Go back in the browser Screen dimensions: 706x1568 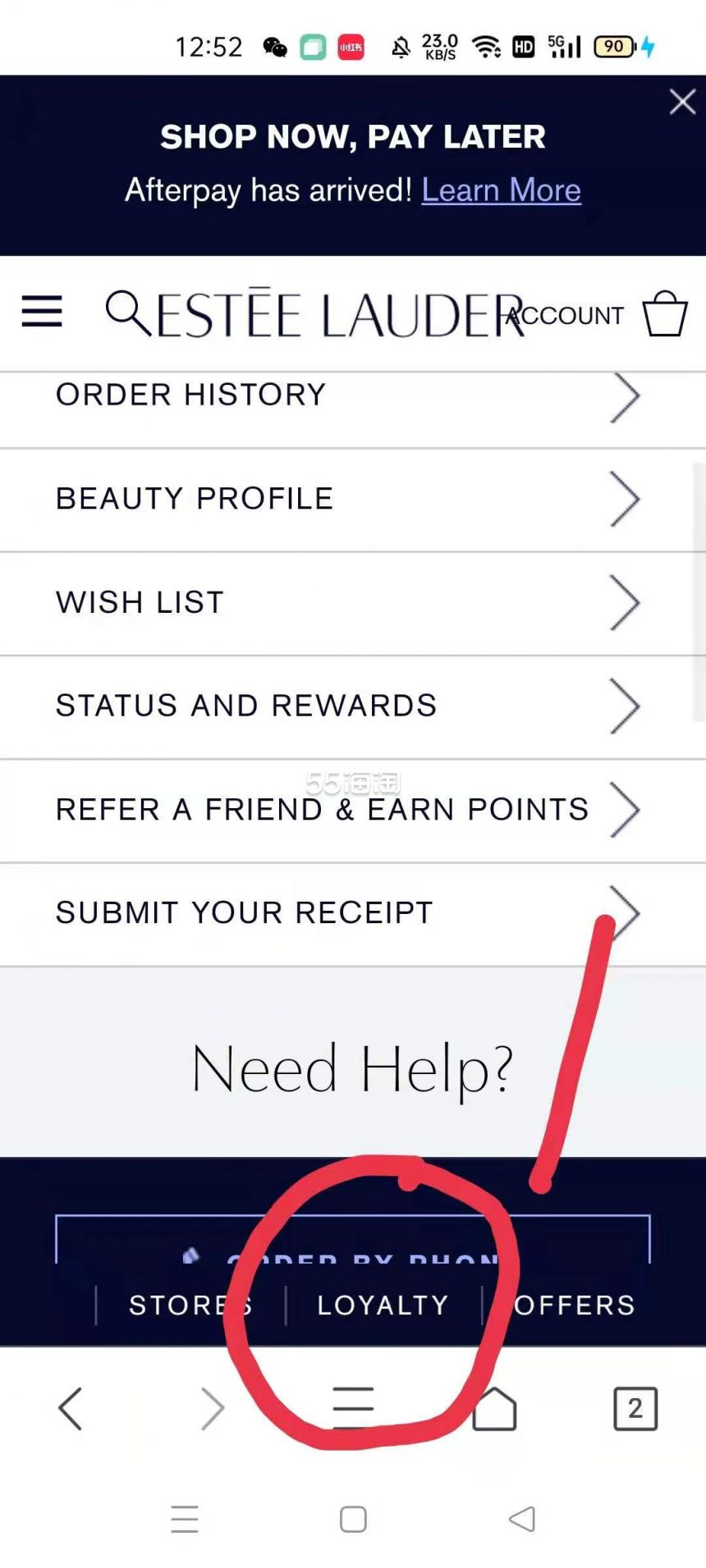tap(71, 1409)
